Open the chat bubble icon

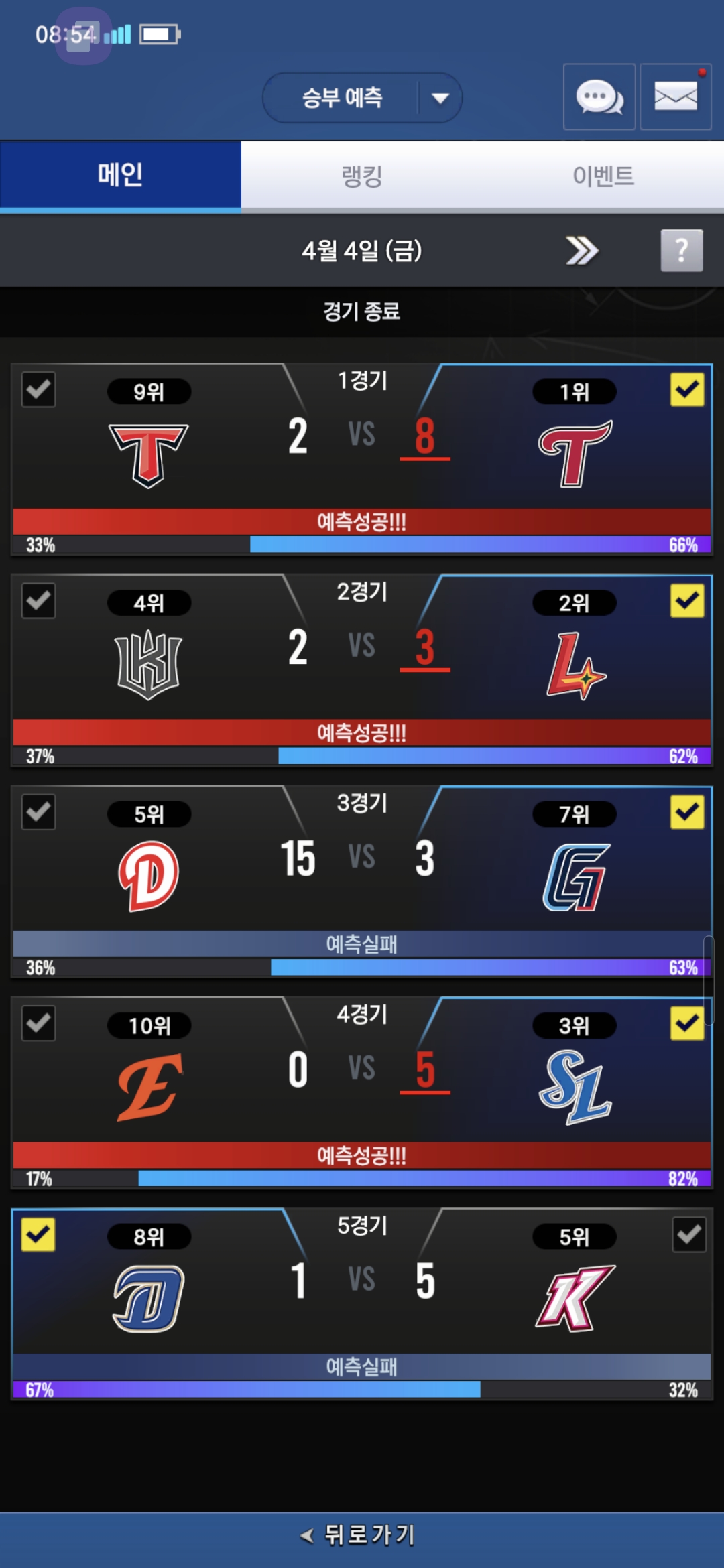click(x=599, y=97)
